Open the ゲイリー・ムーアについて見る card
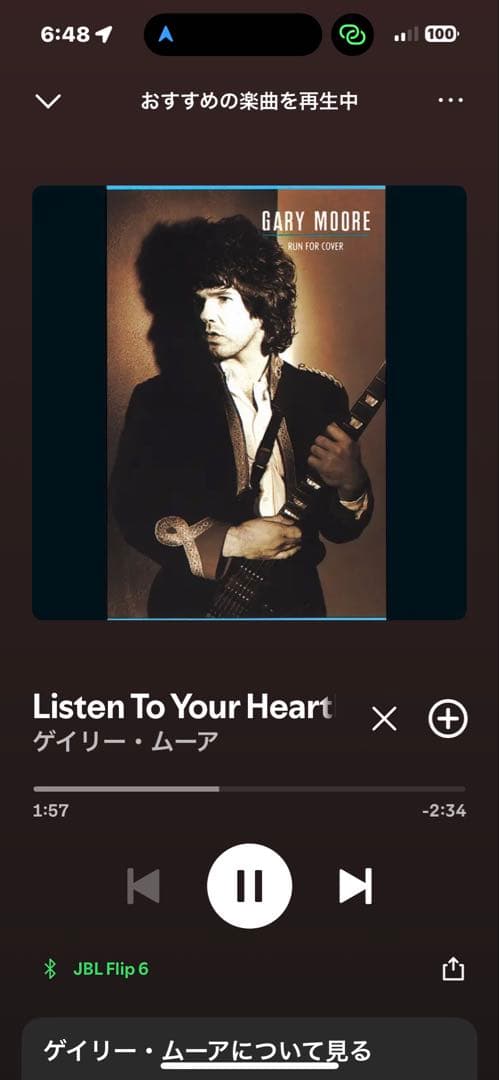This screenshot has width=499, height=1080. coord(250,1049)
